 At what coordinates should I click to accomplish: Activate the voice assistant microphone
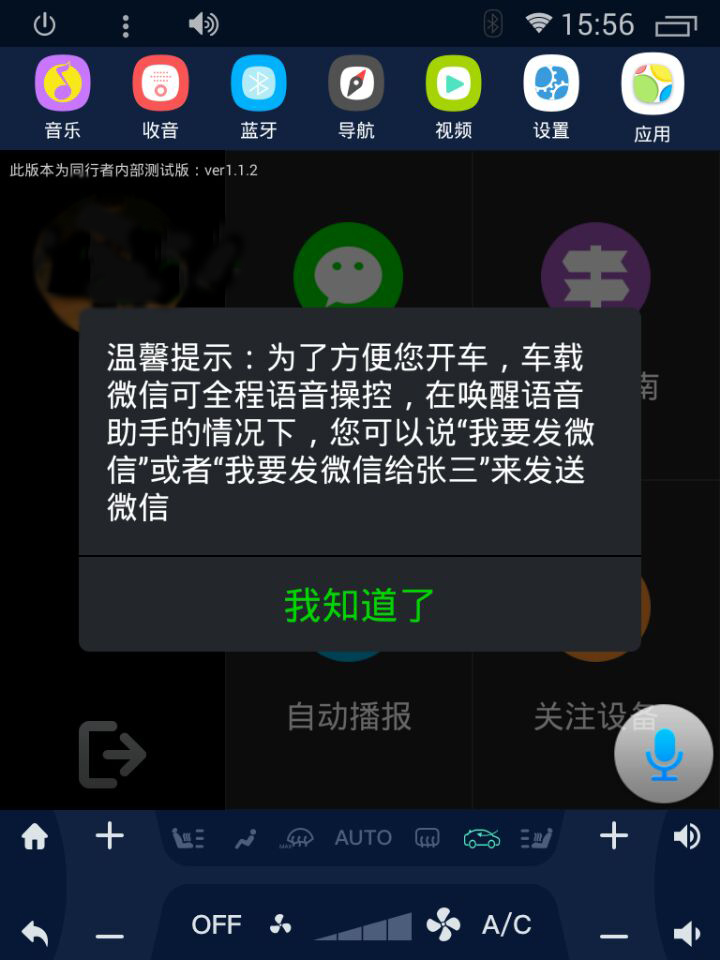pyautogui.click(x=663, y=755)
